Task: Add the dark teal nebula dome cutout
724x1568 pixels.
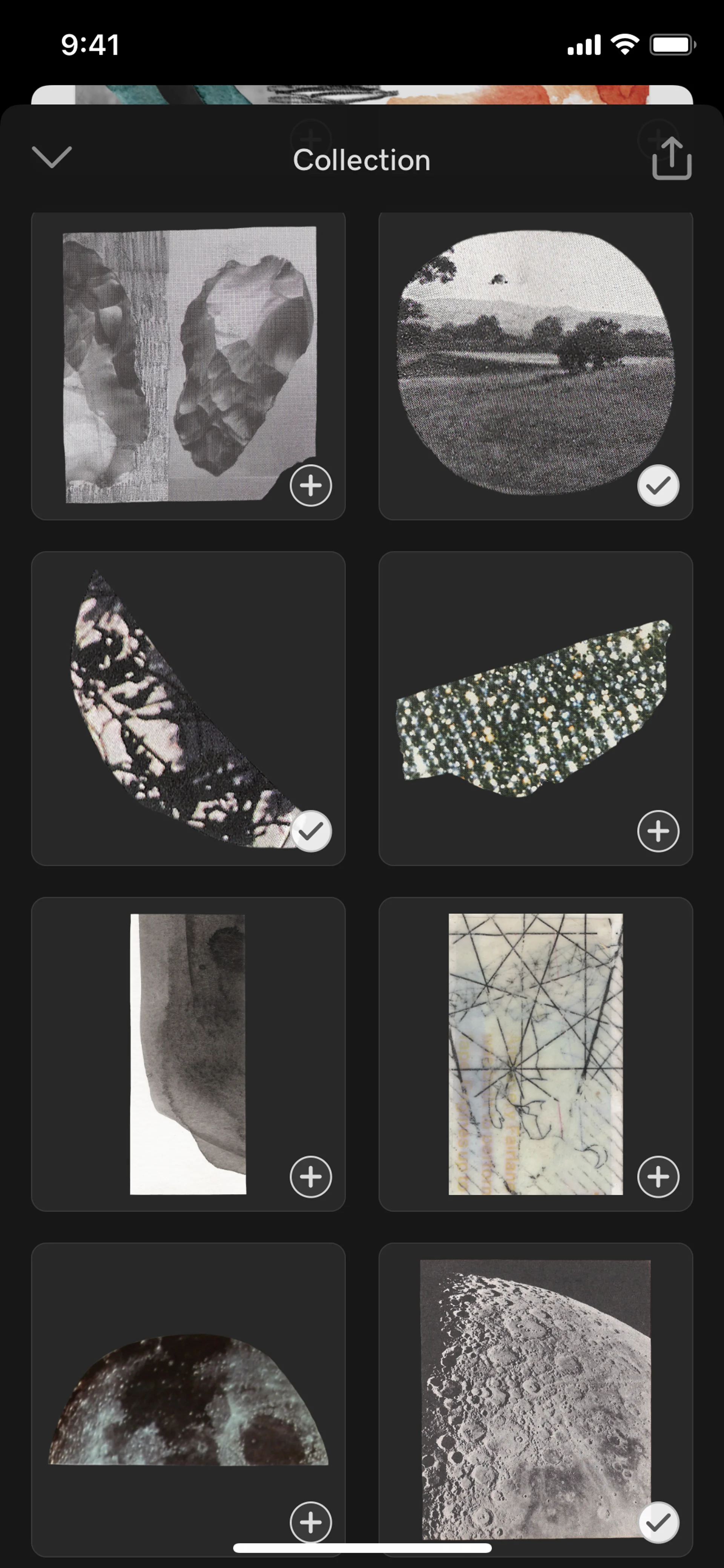Action: 311,1522
